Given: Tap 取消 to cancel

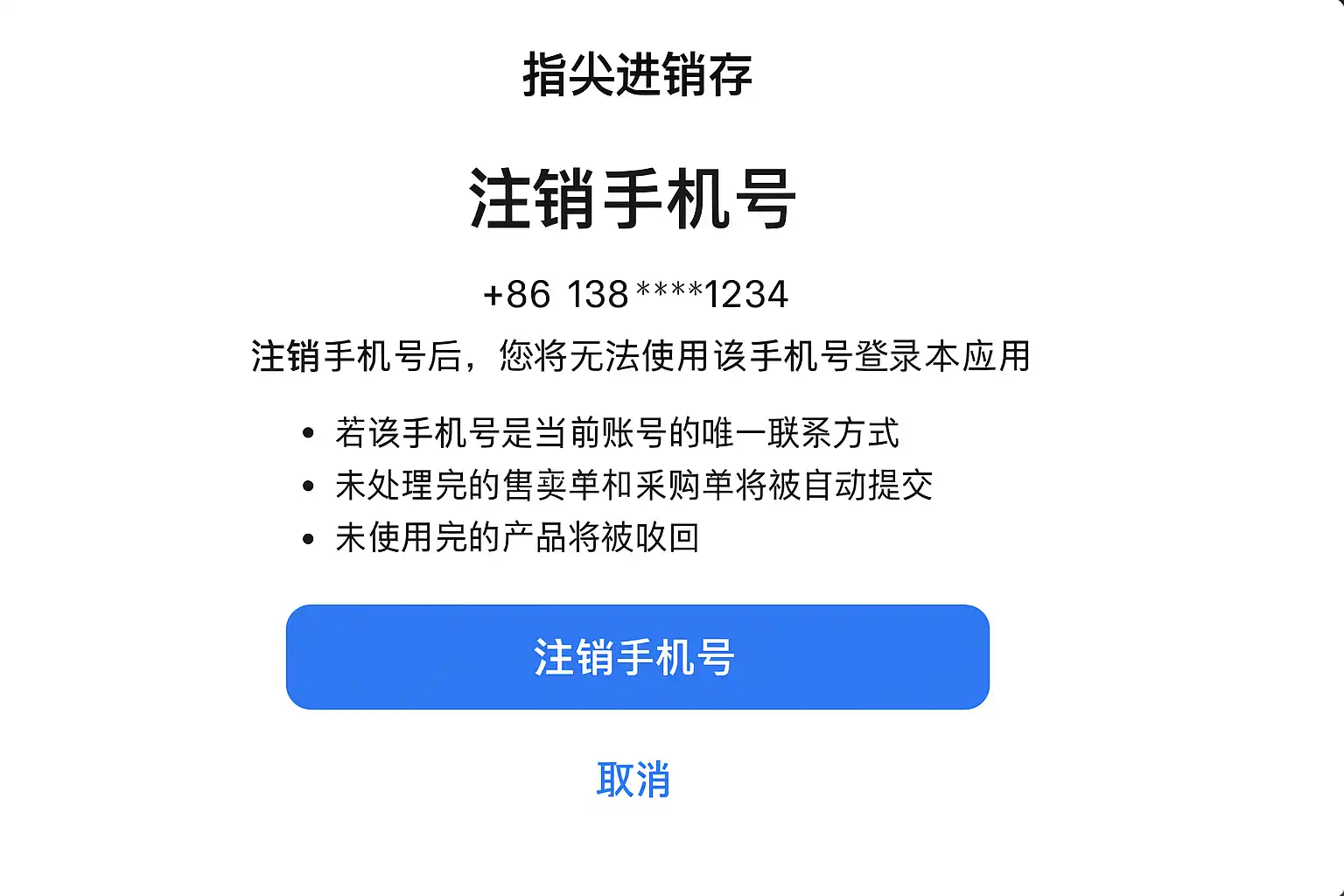Looking at the screenshot, I should (x=633, y=779).
